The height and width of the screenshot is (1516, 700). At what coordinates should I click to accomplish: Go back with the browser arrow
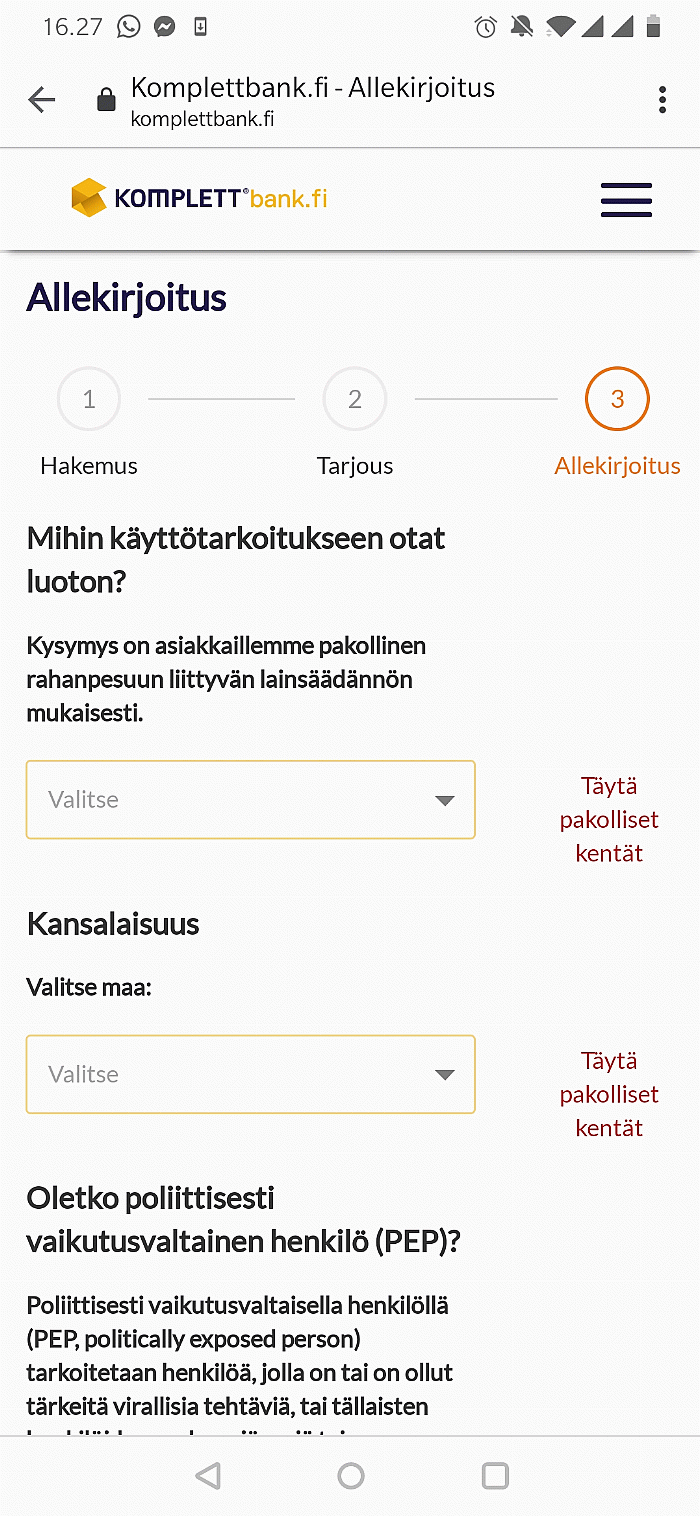click(x=42, y=100)
